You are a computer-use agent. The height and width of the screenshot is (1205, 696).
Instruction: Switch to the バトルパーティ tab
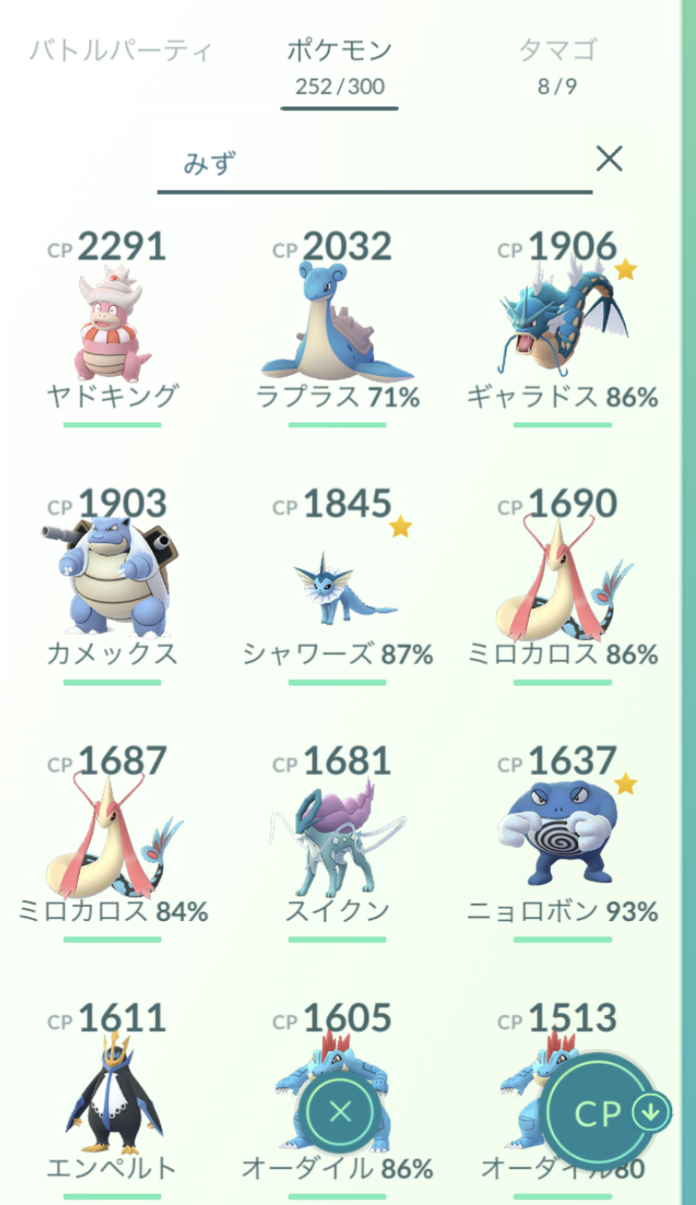click(x=121, y=50)
